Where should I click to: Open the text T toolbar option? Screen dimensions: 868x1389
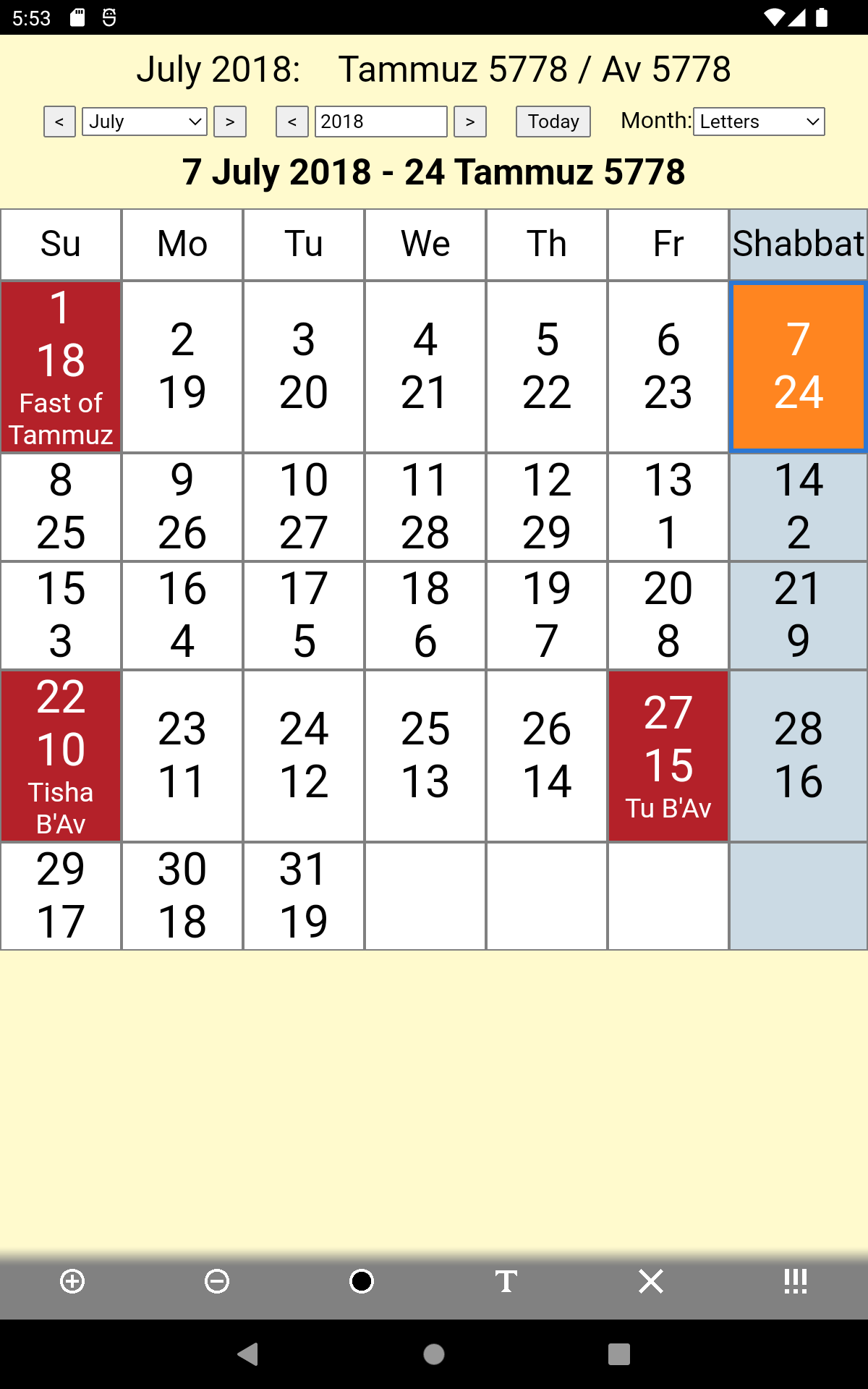point(506,1281)
